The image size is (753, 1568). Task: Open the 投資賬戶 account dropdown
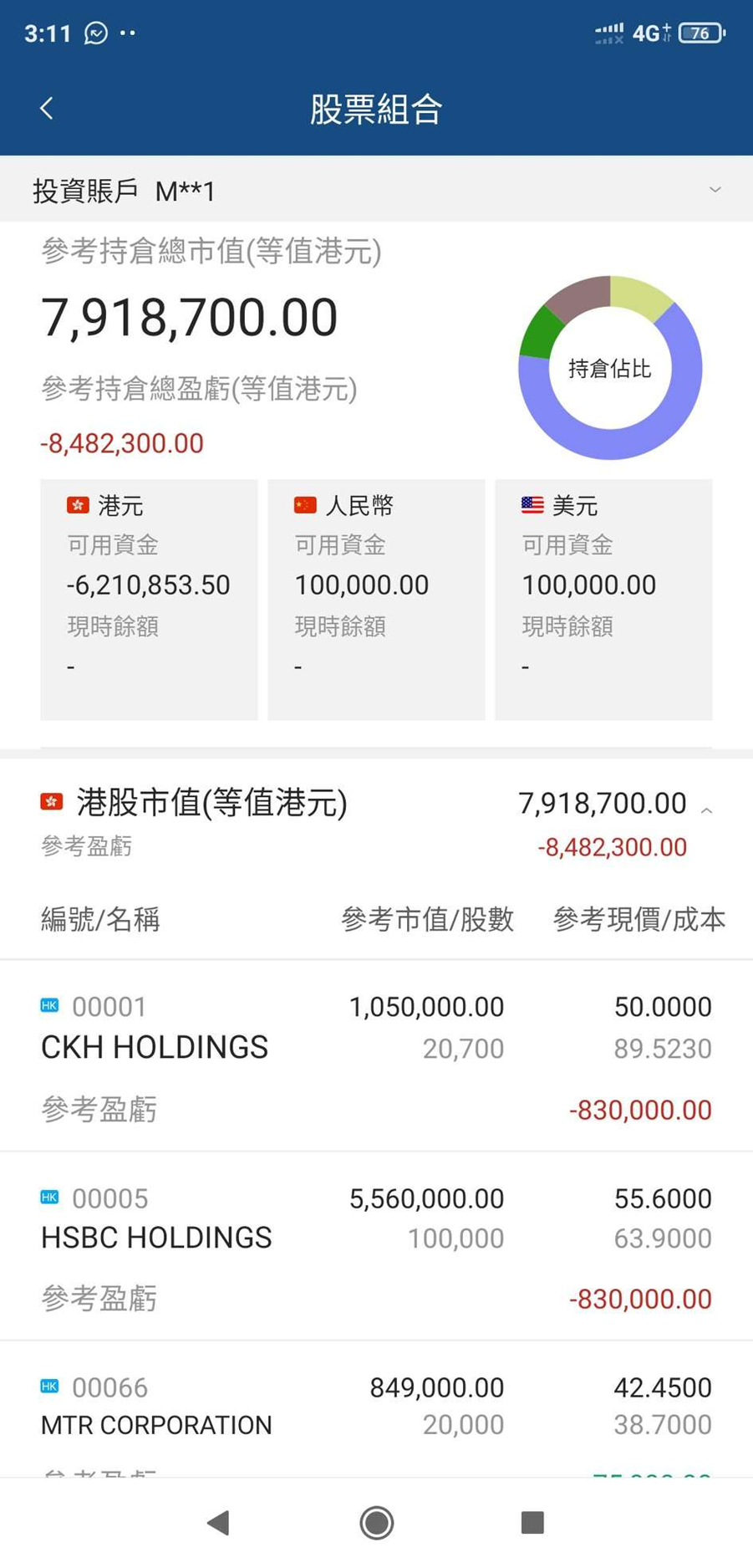[715, 190]
